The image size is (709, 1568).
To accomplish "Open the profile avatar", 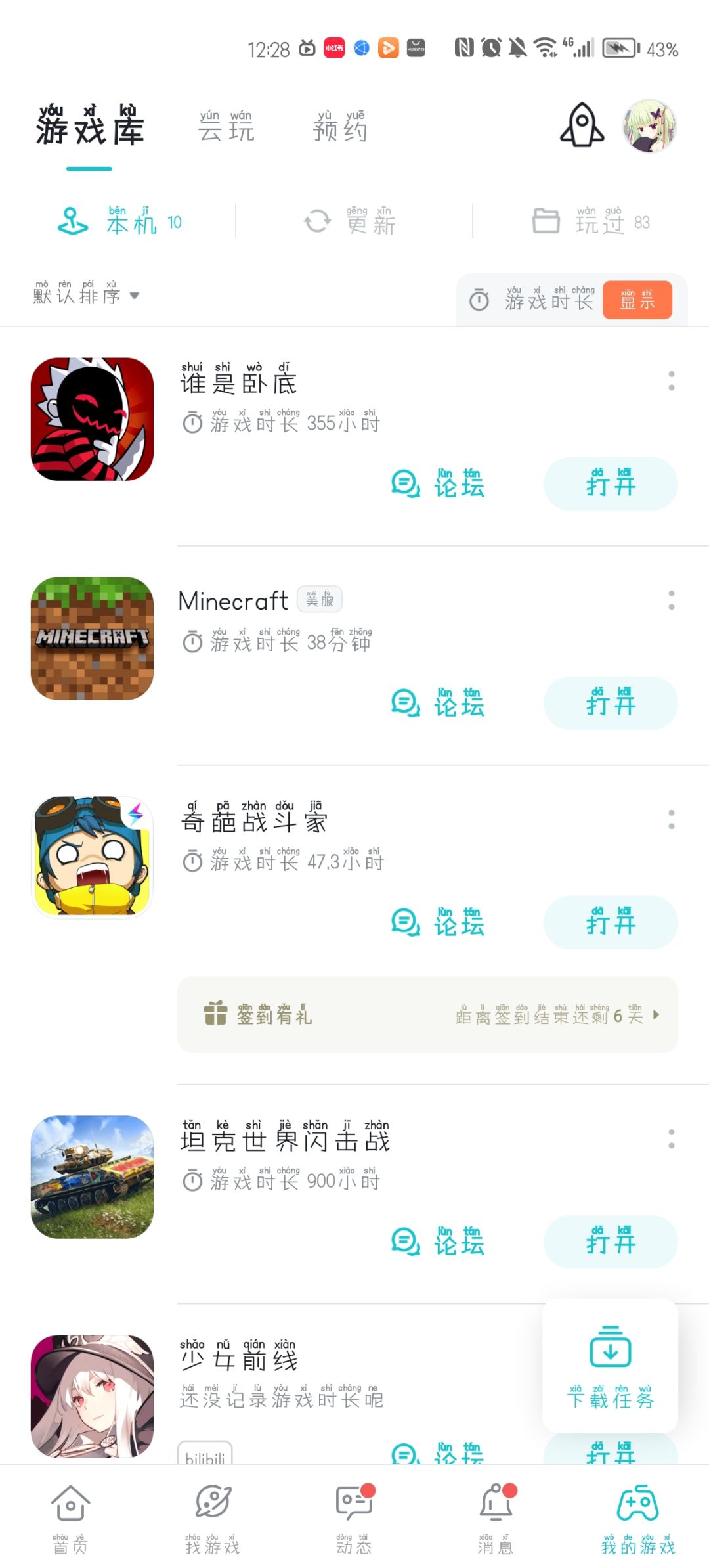I will point(649,126).
